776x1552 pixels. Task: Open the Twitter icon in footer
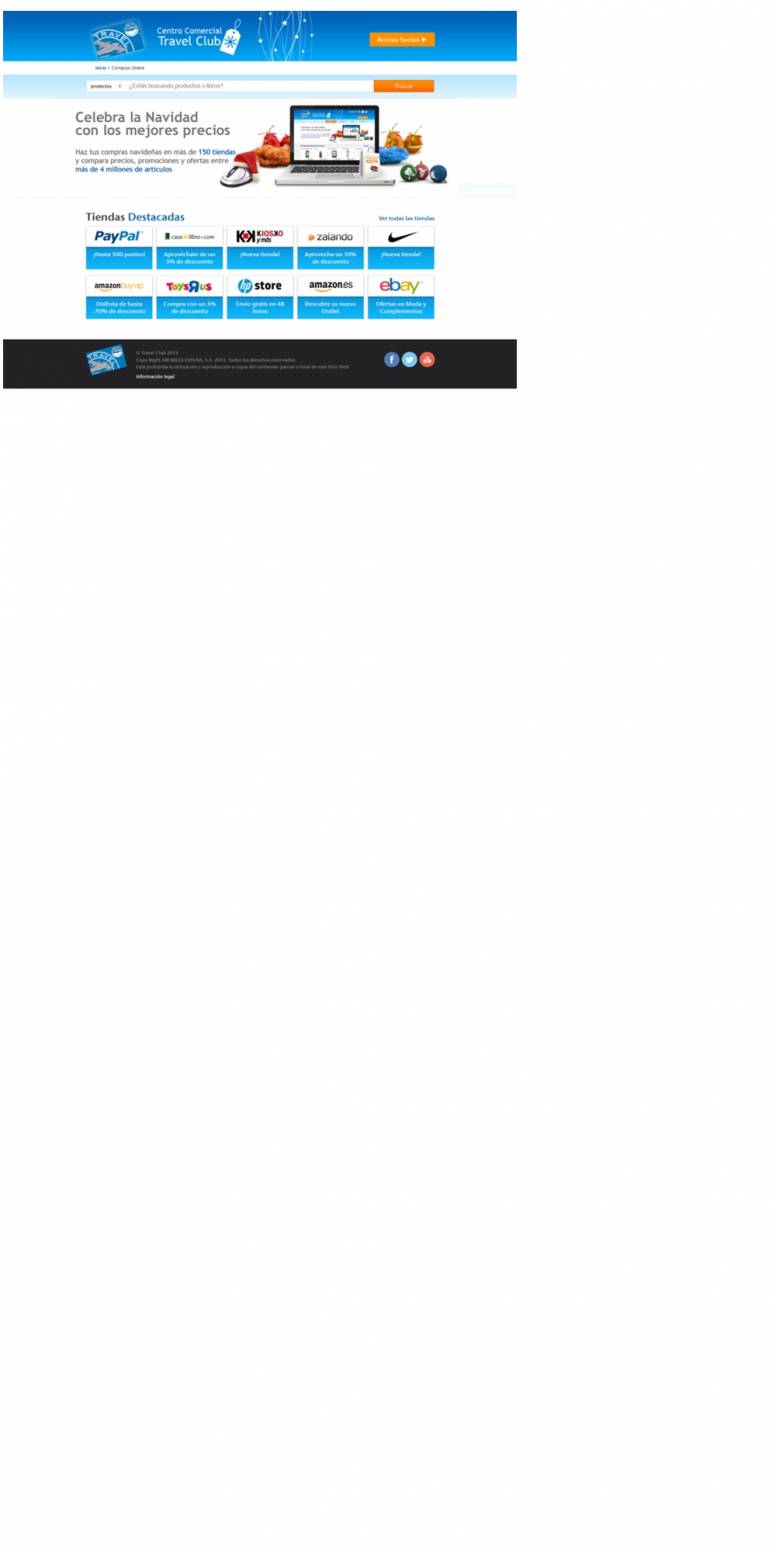(409, 360)
